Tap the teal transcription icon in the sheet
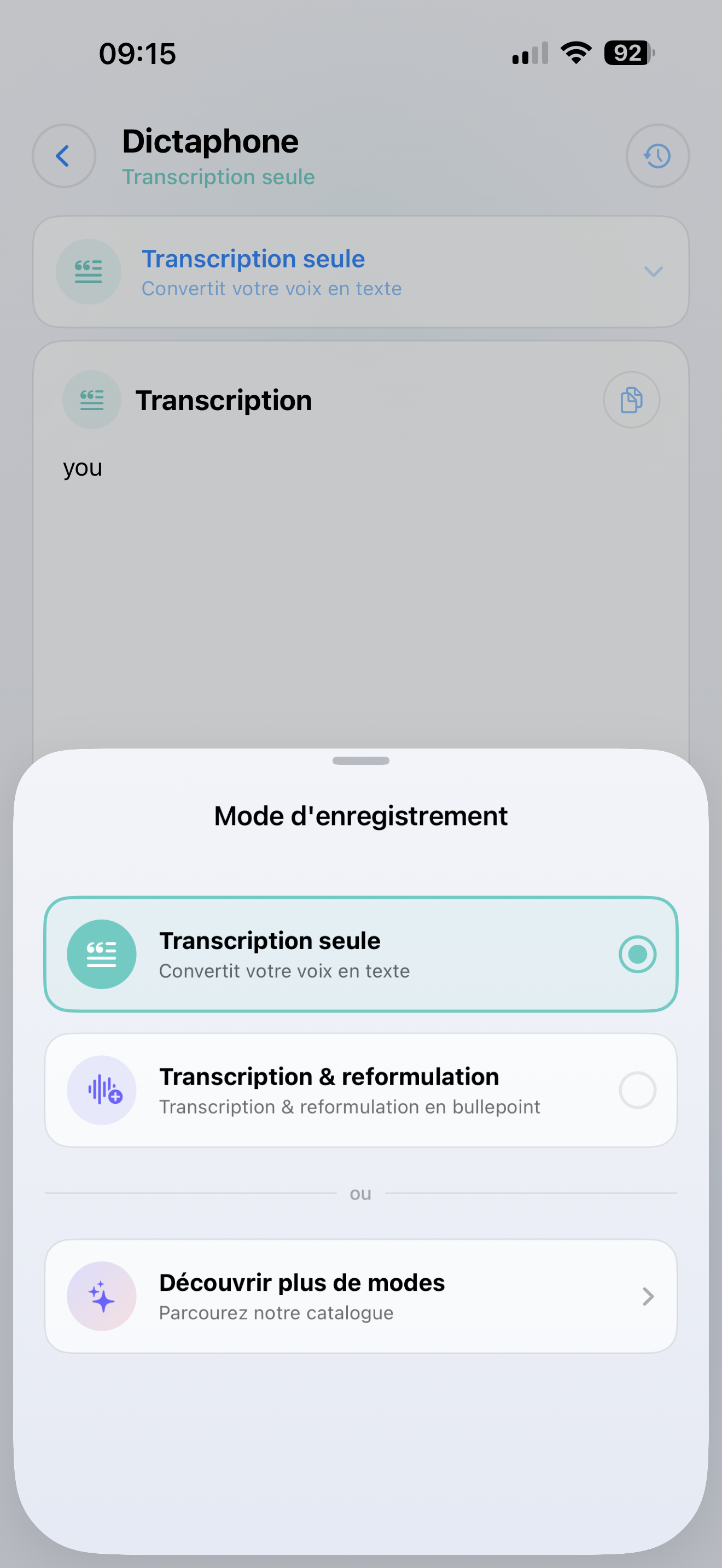 pyautogui.click(x=102, y=954)
